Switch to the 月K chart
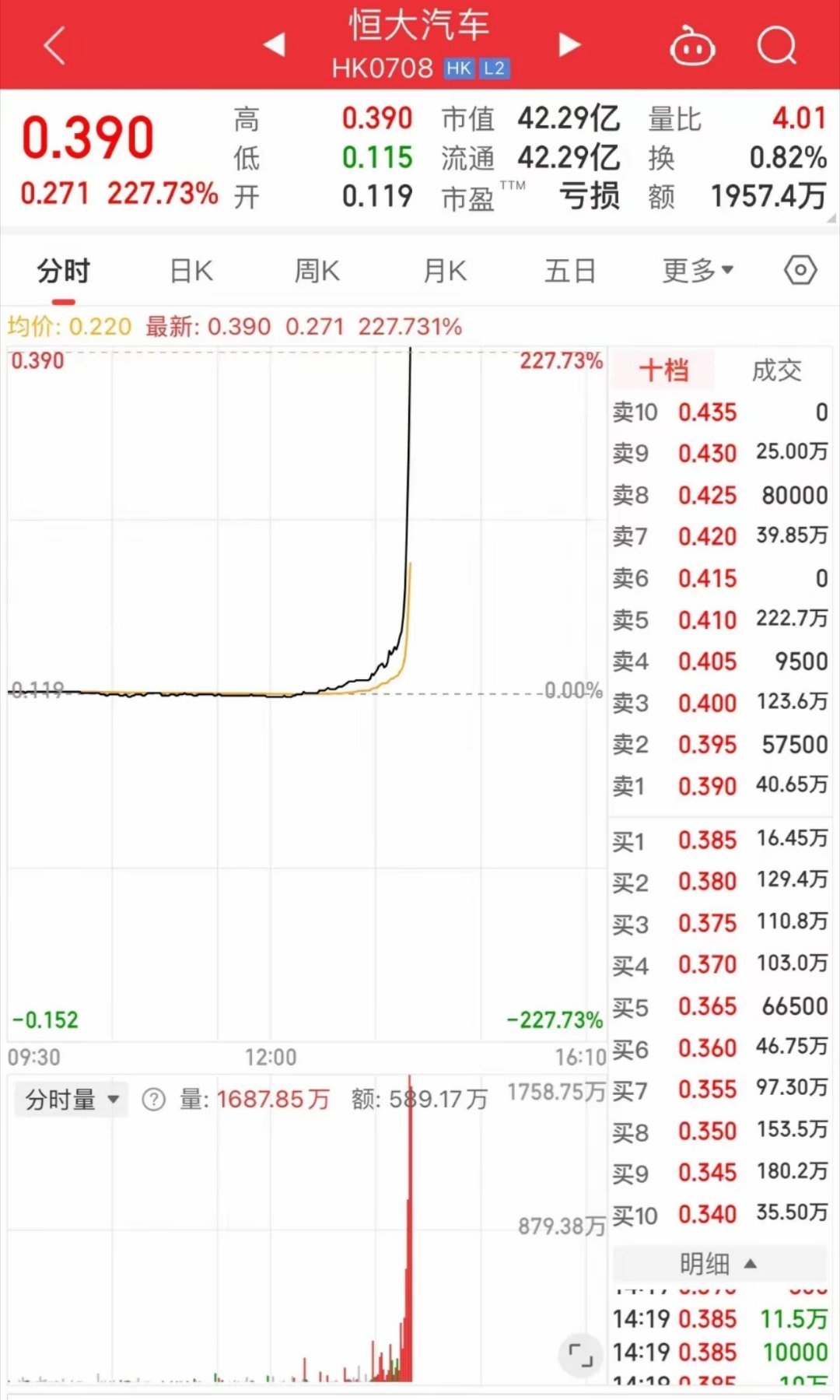Image resolution: width=840 pixels, height=1400 pixels. tap(445, 272)
